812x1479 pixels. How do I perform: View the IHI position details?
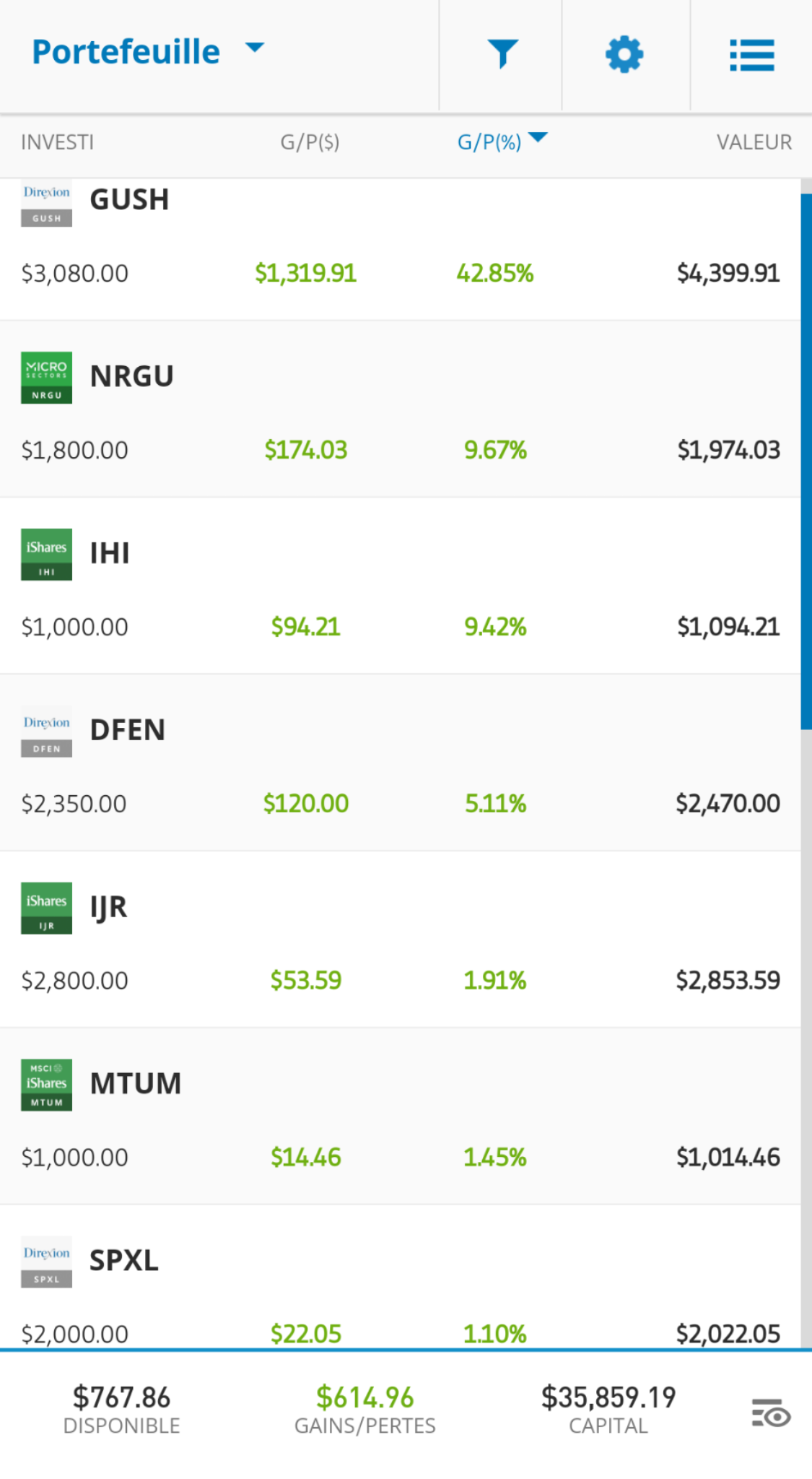point(401,586)
